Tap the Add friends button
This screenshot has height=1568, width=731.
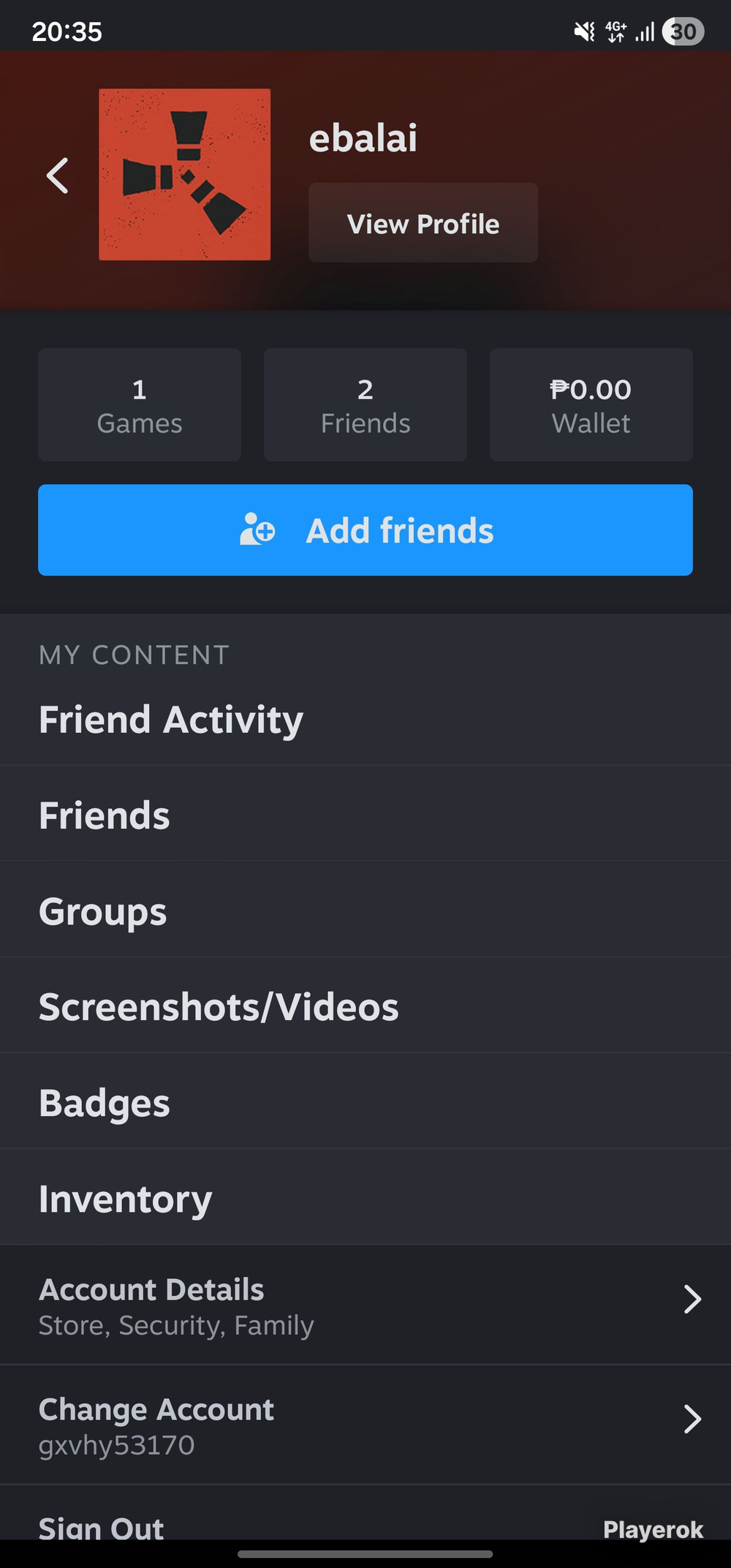pos(365,530)
